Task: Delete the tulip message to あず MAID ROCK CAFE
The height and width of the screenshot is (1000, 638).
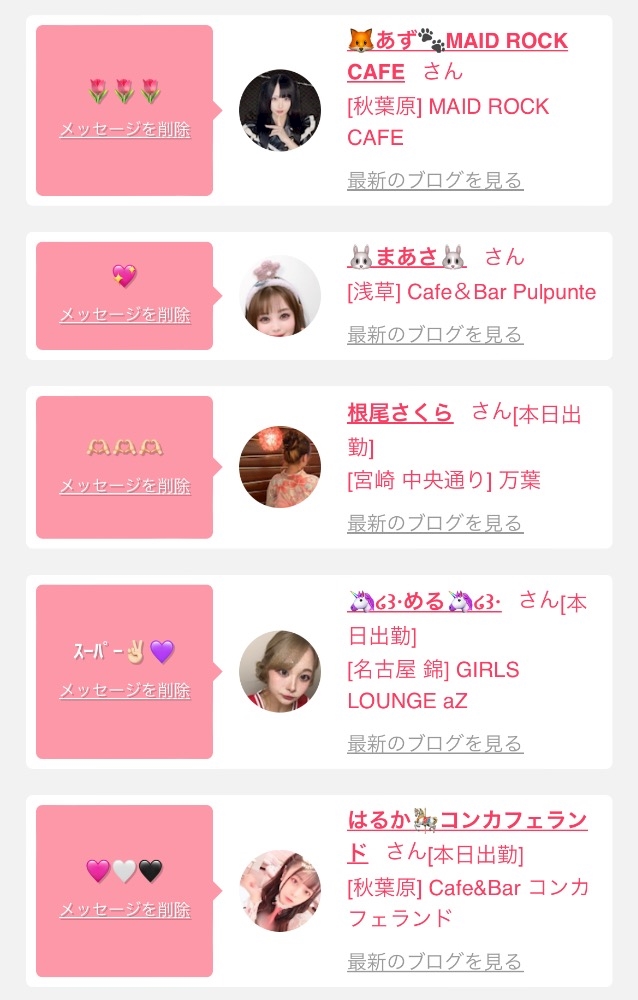Action: [x=125, y=130]
